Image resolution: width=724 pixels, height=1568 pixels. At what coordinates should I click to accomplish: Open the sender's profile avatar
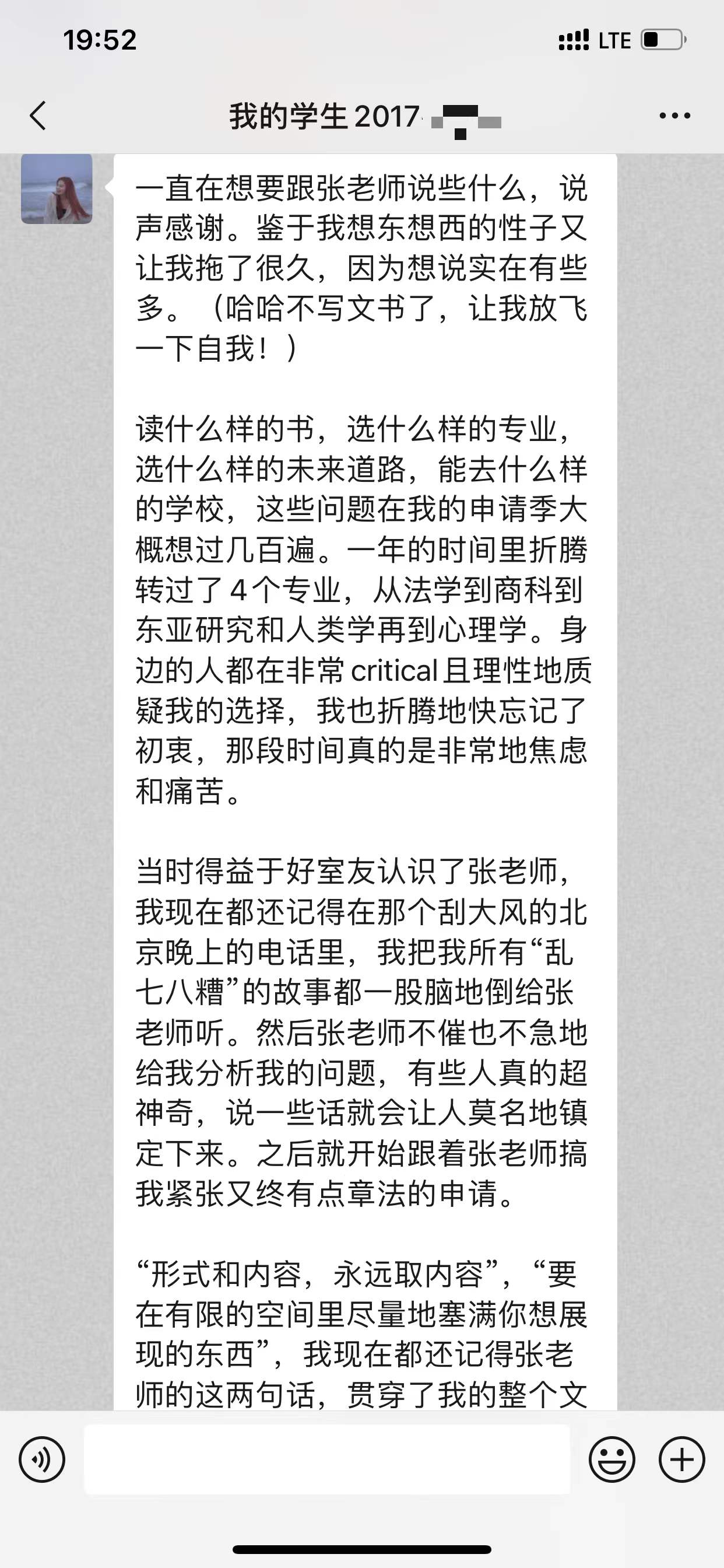[x=57, y=188]
